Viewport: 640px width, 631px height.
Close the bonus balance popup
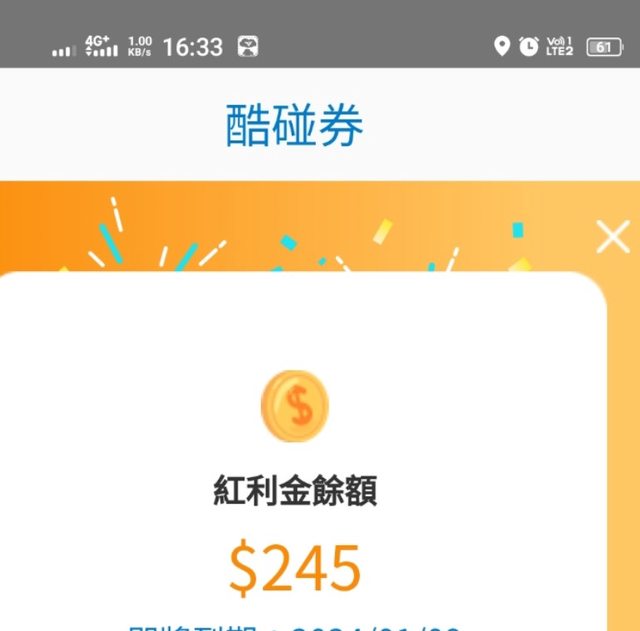coord(612,237)
